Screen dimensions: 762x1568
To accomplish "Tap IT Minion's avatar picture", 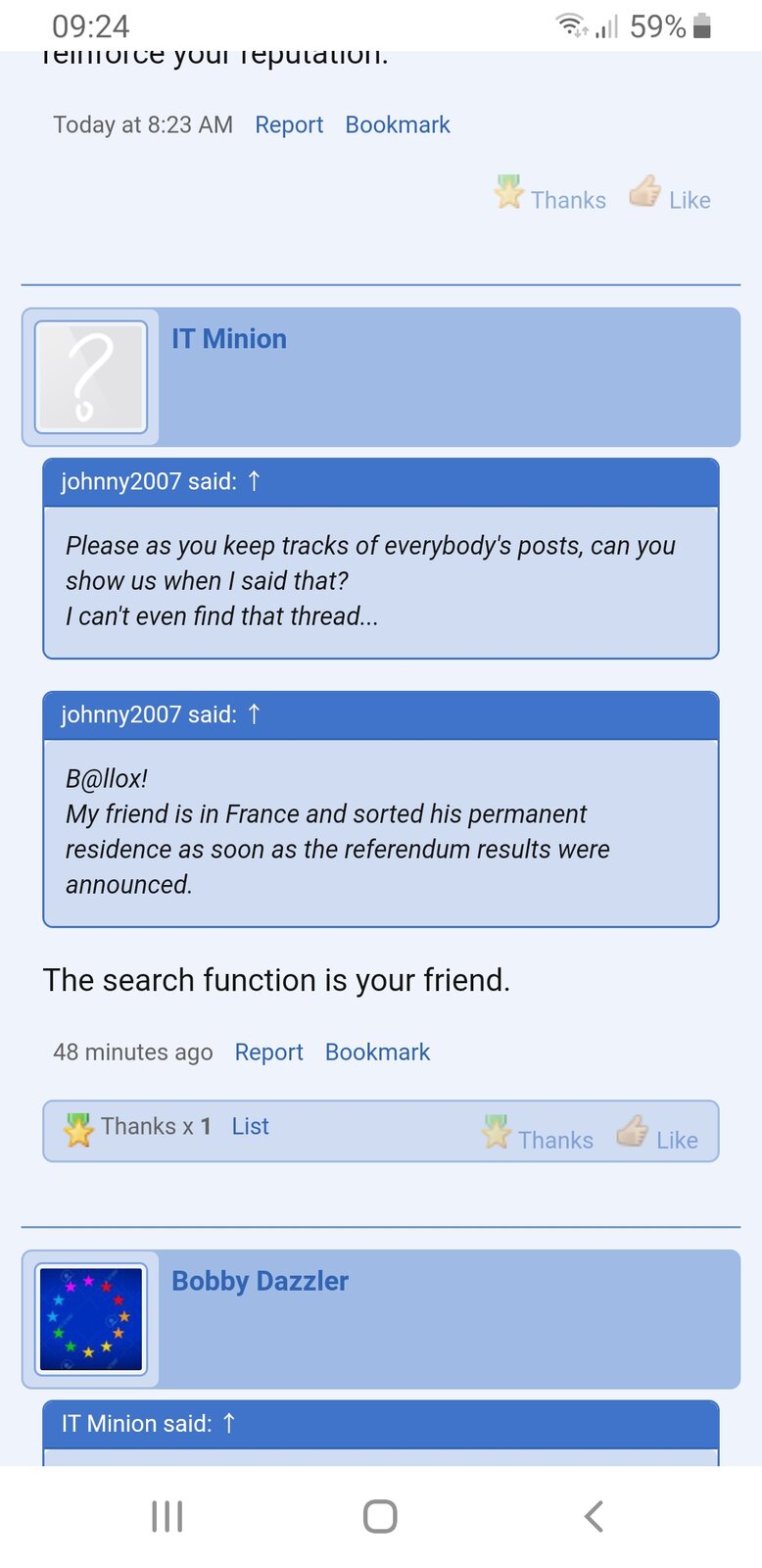I will pyautogui.click(x=91, y=377).
